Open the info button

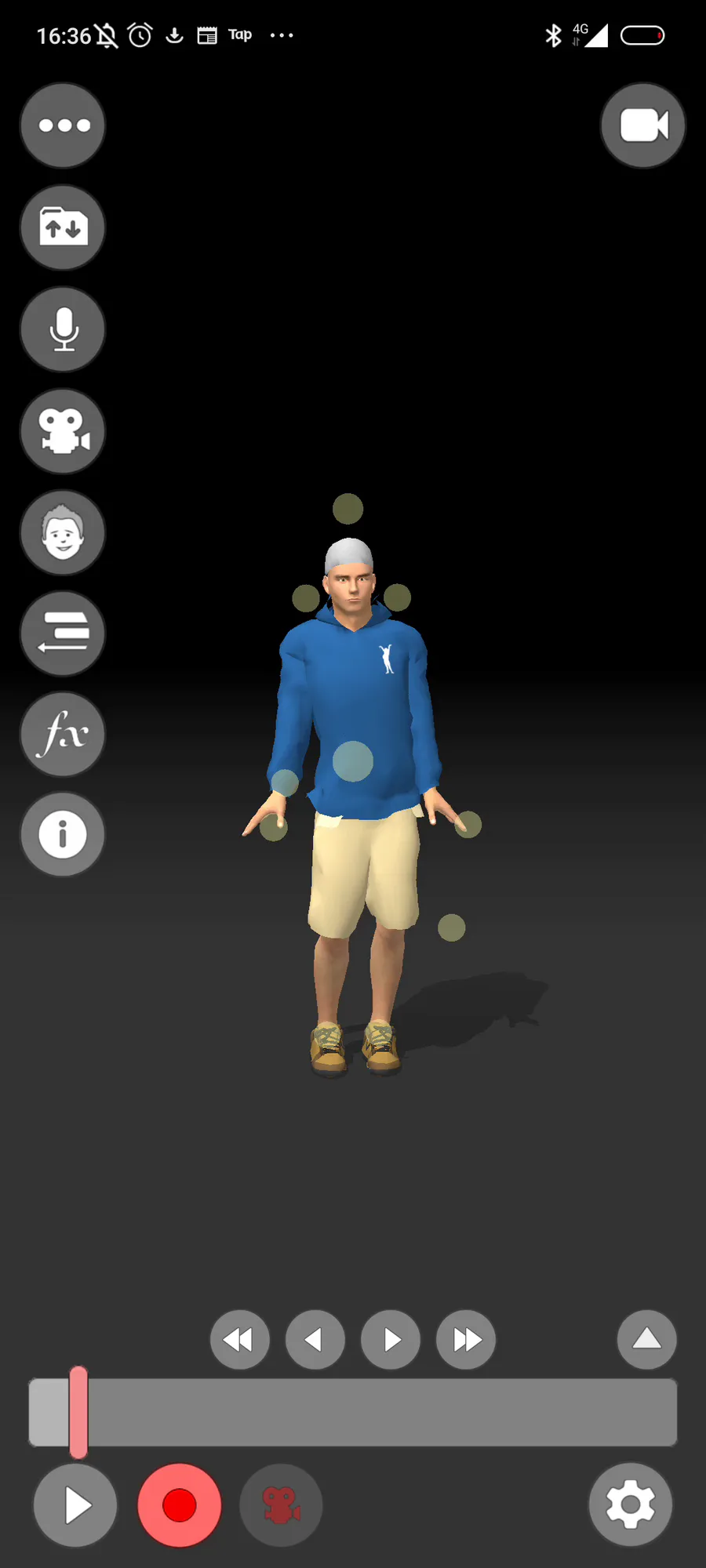click(63, 834)
